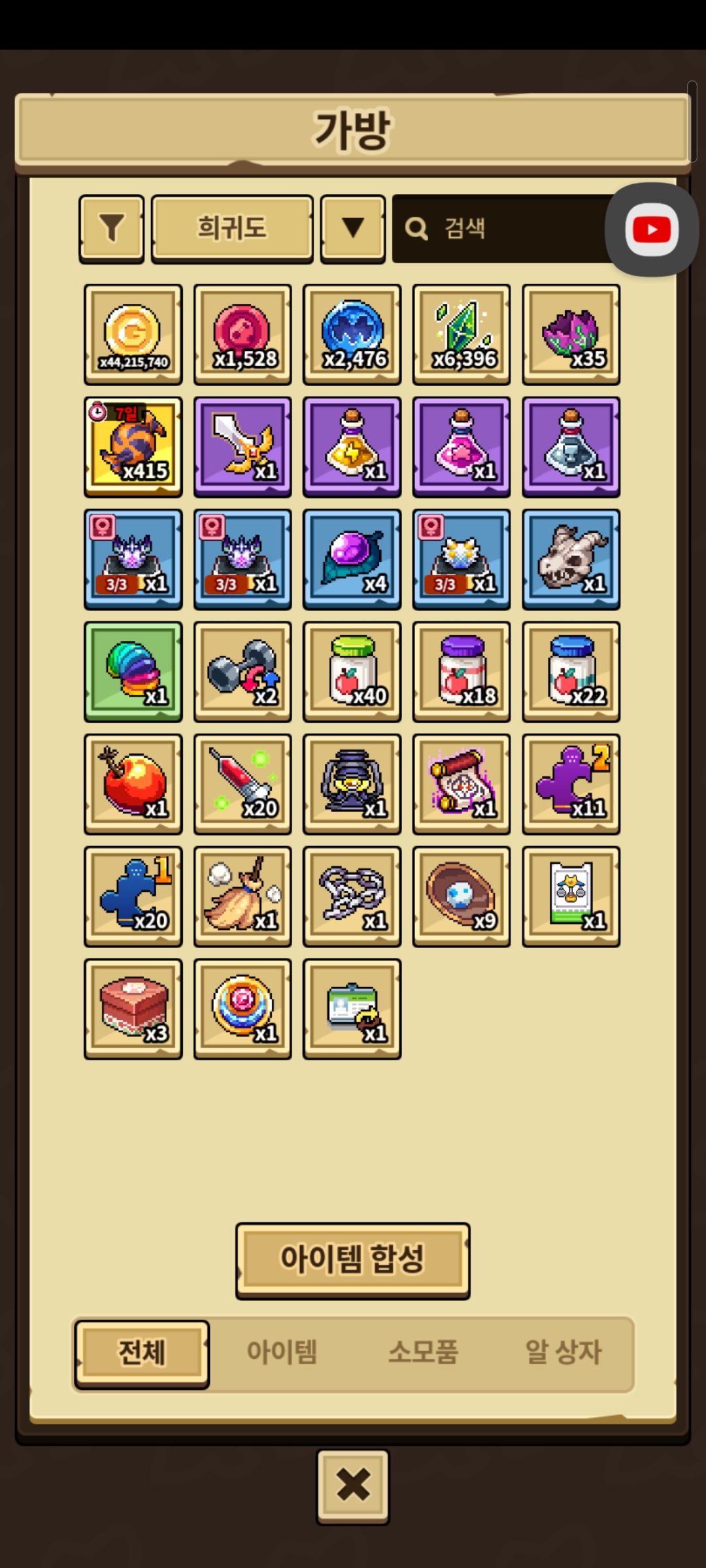
Task: Select the purple sword item
Action: click(x=243, y=447)
